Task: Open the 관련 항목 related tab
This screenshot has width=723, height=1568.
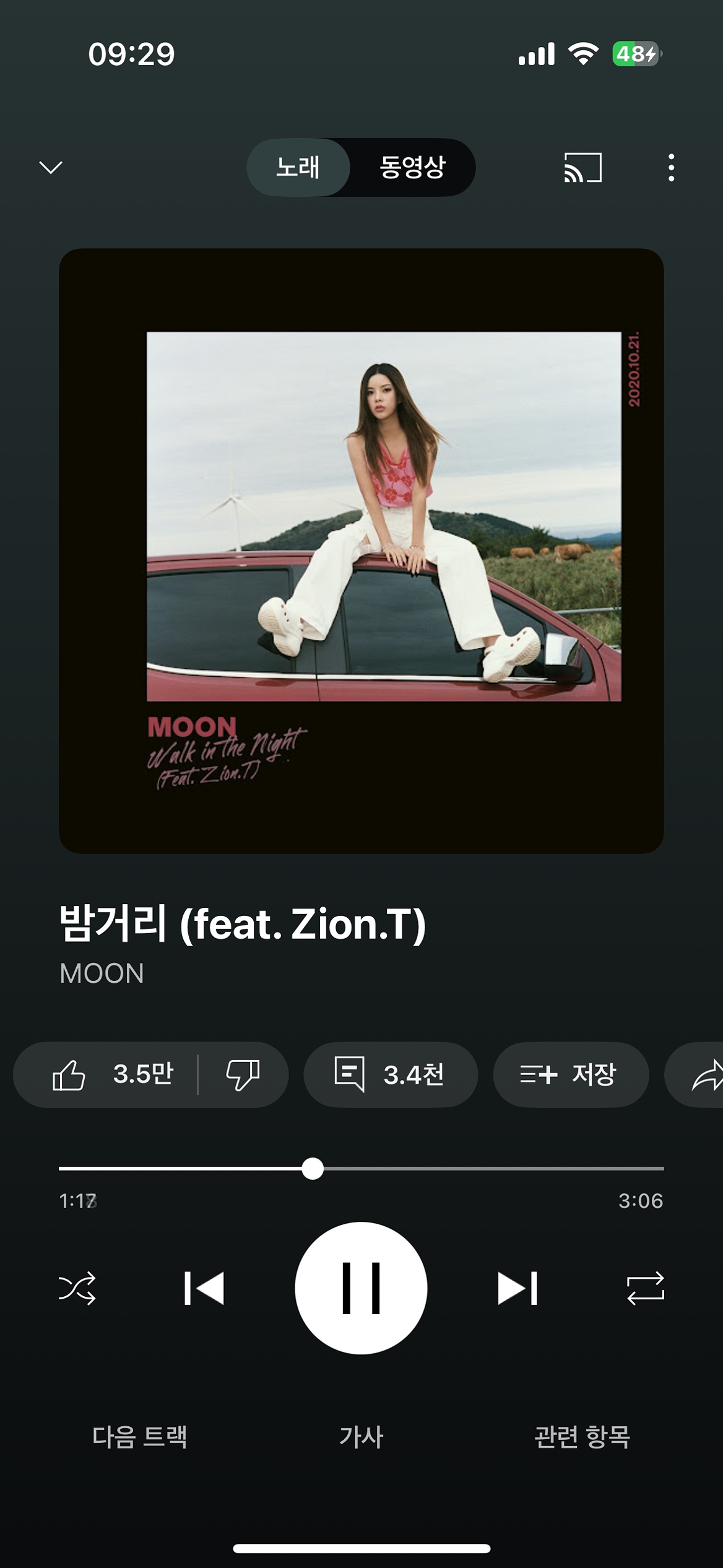Action: point(582,1437)
